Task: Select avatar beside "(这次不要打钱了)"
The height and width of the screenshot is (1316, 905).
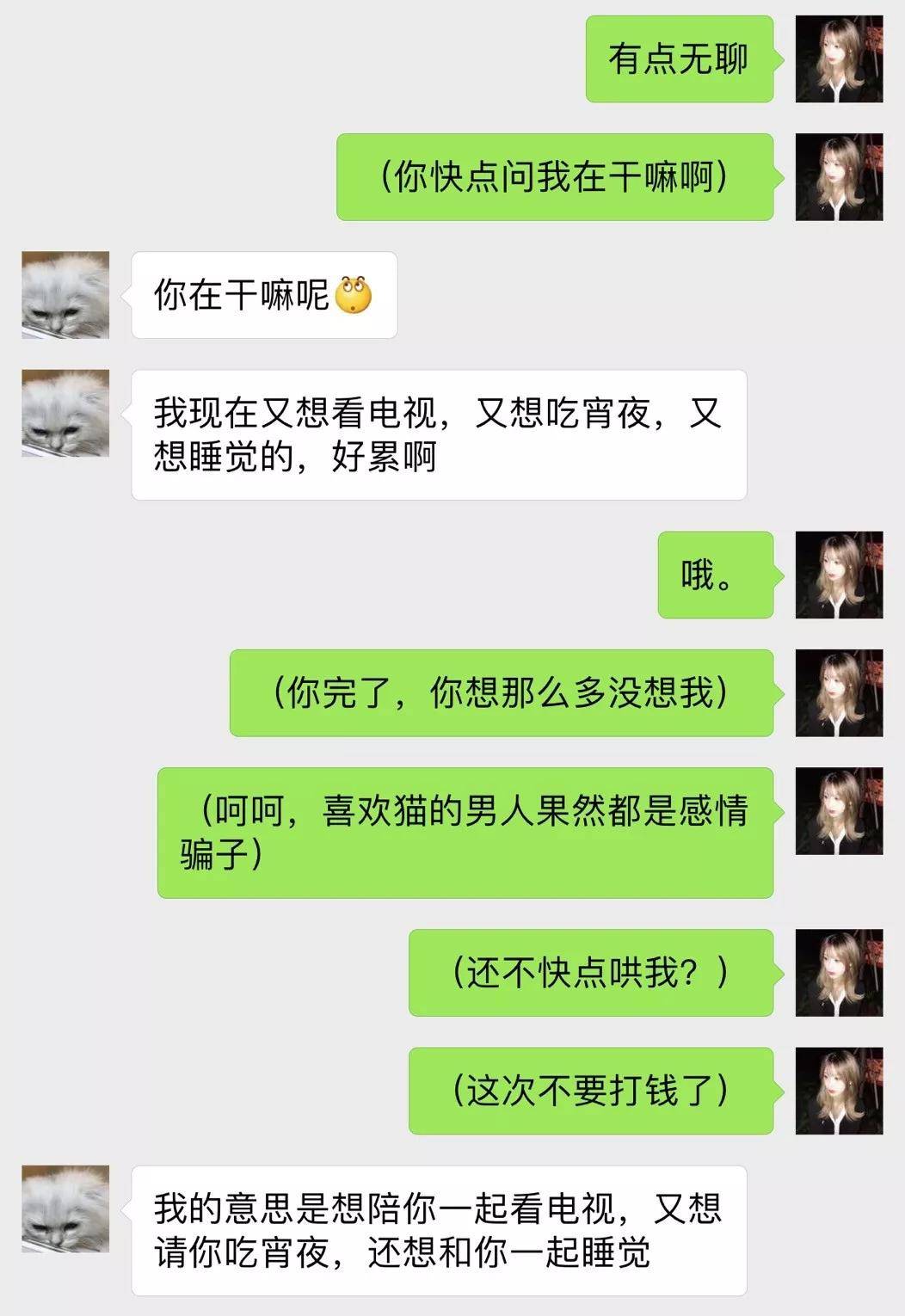Action: [x=839, y=1090]
